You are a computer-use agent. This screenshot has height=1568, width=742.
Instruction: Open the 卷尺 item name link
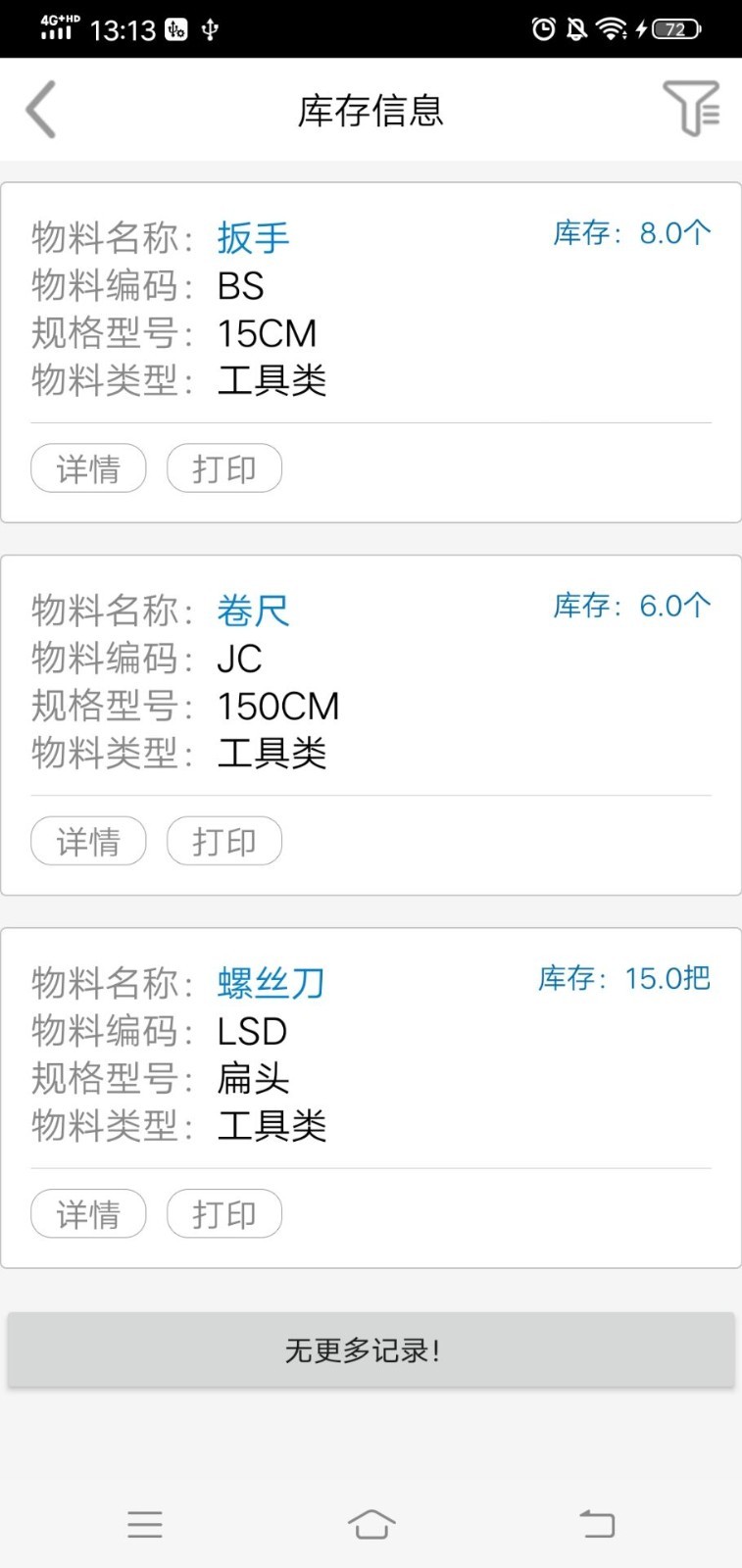(x=253, y=610)
